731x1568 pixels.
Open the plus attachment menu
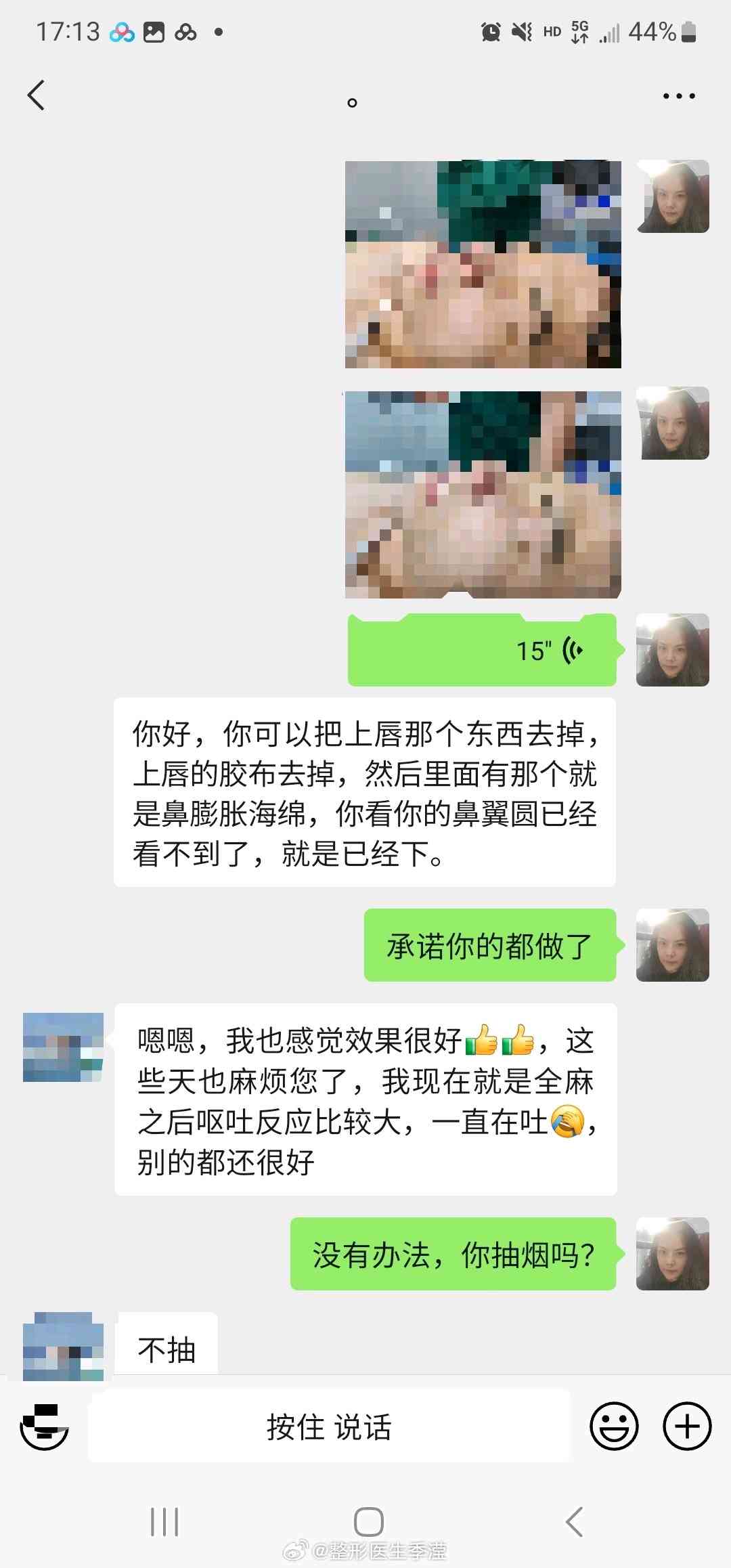[x=686, y=1427]
